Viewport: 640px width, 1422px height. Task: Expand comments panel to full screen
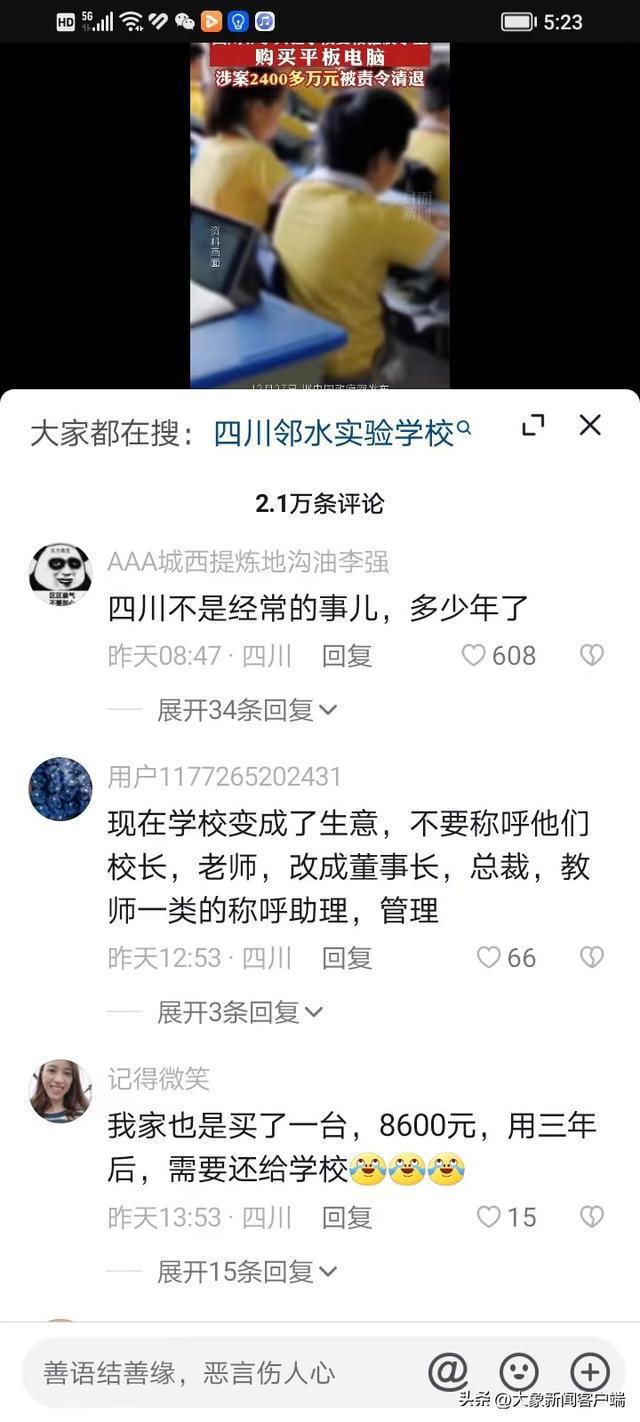(x=534, y=425)
